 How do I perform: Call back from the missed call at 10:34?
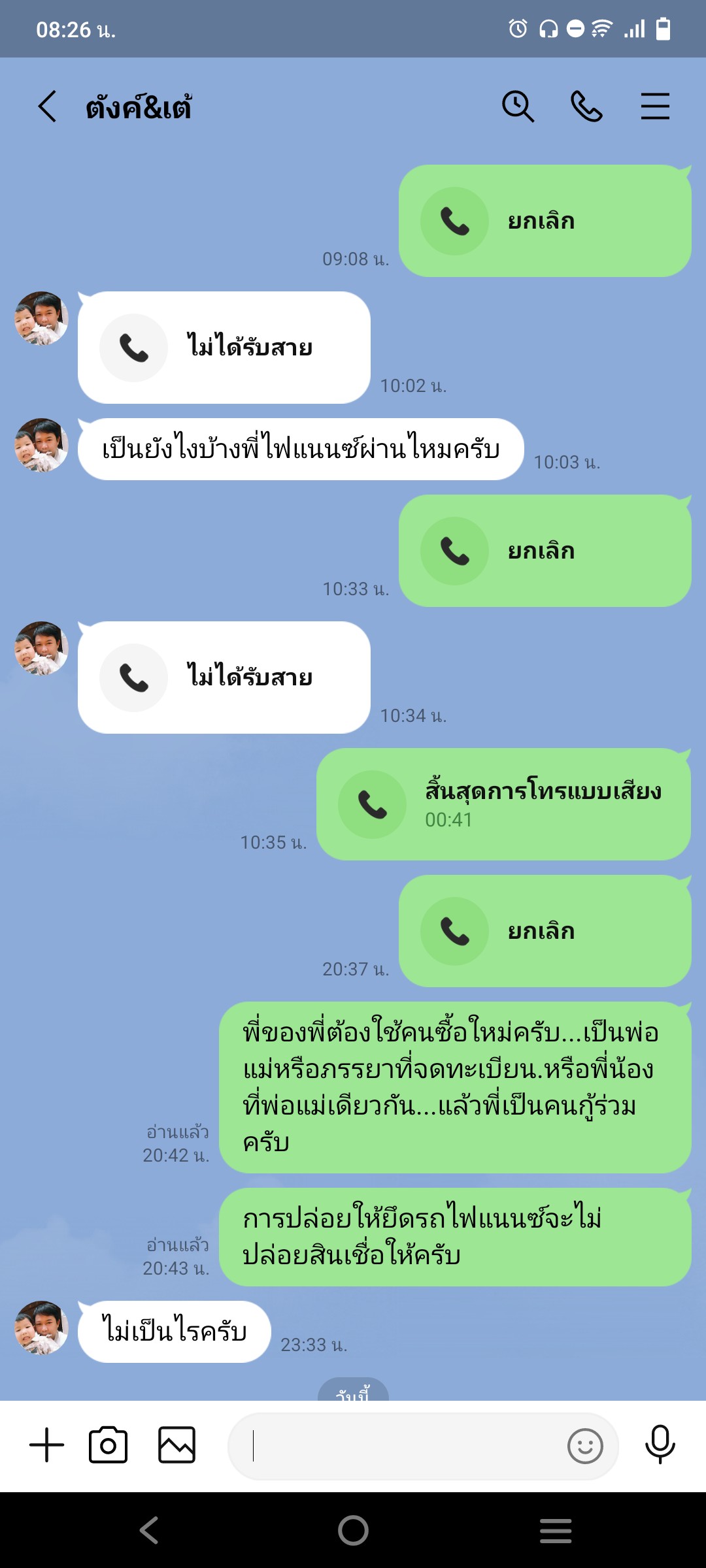tap(224, 678)
